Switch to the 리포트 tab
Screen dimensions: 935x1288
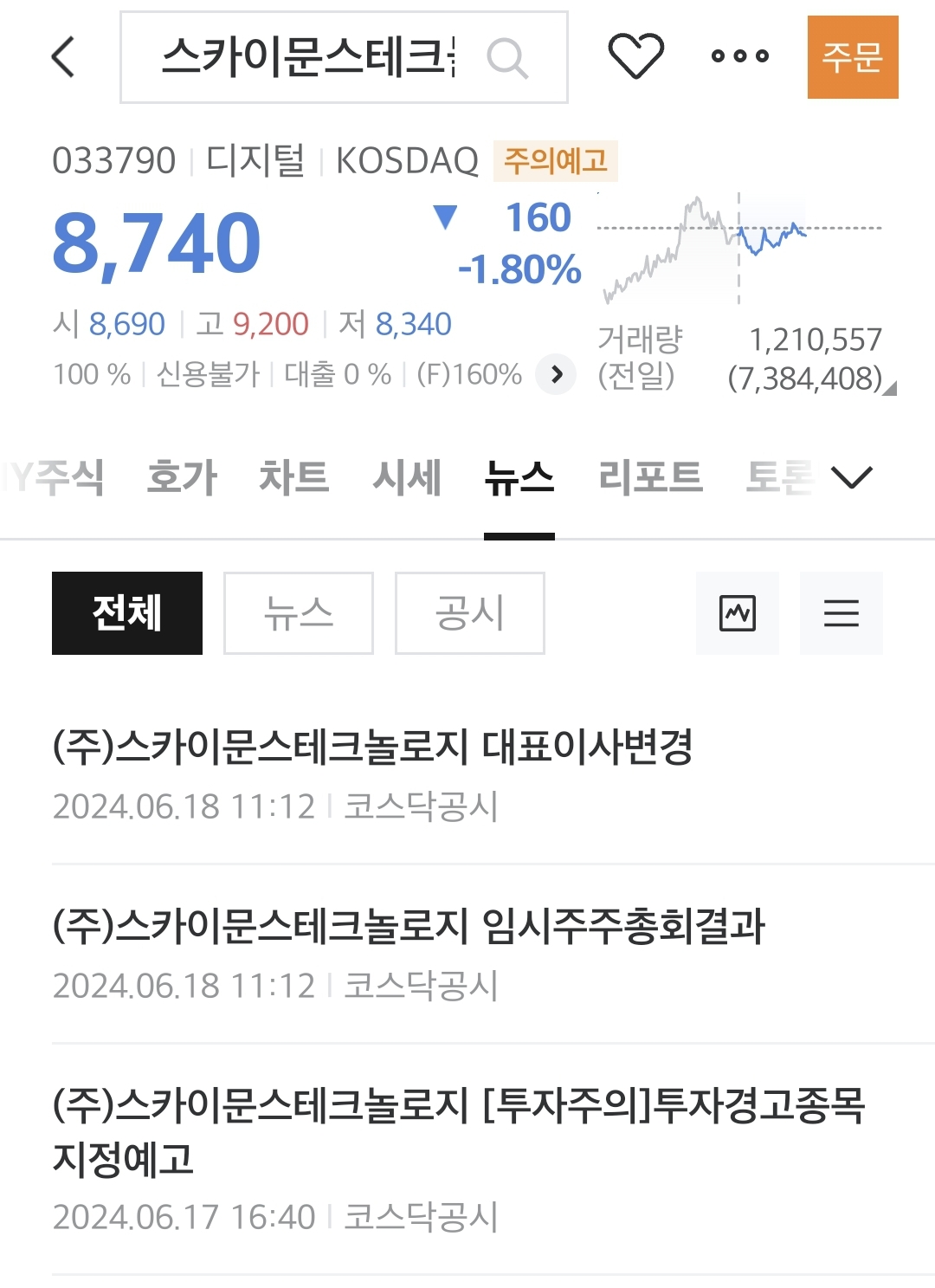click(x=650, y=477)
